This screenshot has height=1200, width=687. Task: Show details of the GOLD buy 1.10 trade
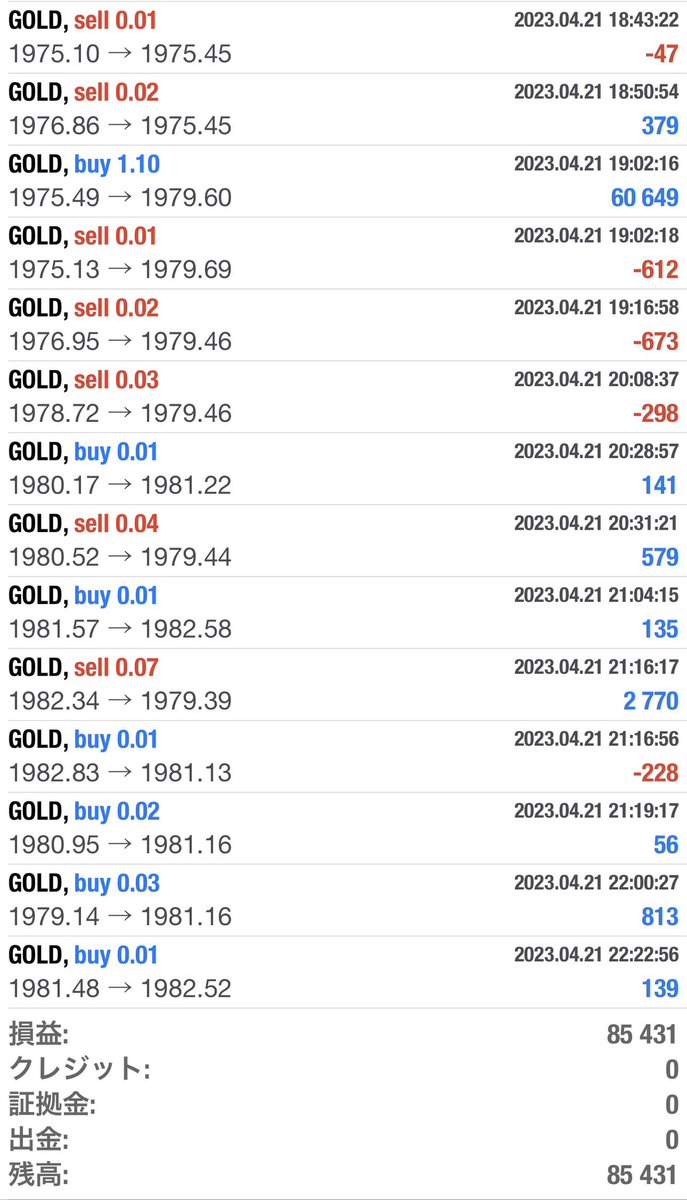pos(343,181)
